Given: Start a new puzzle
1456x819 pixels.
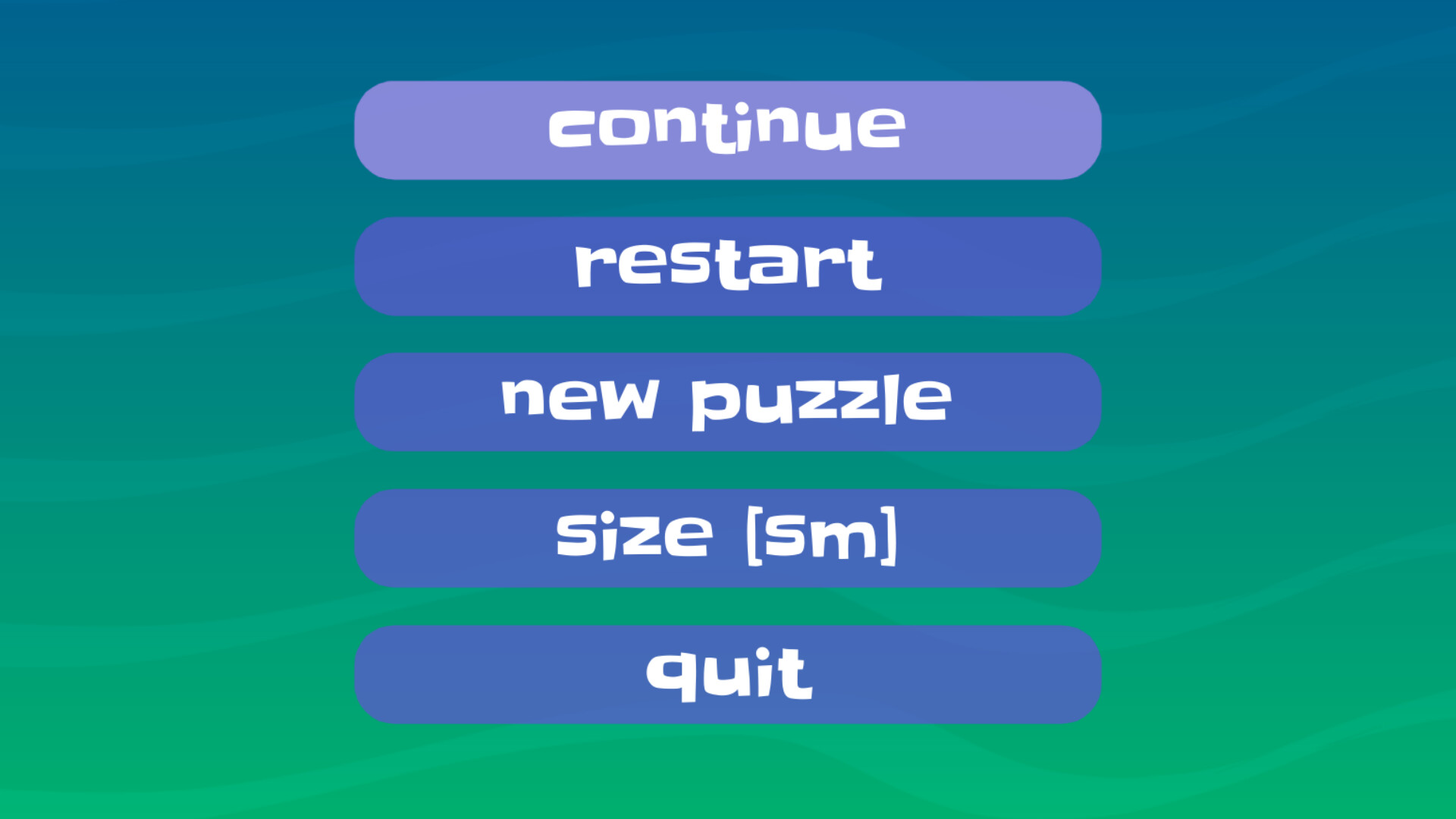Looking at the screenshot, I should tap(727, 402).
